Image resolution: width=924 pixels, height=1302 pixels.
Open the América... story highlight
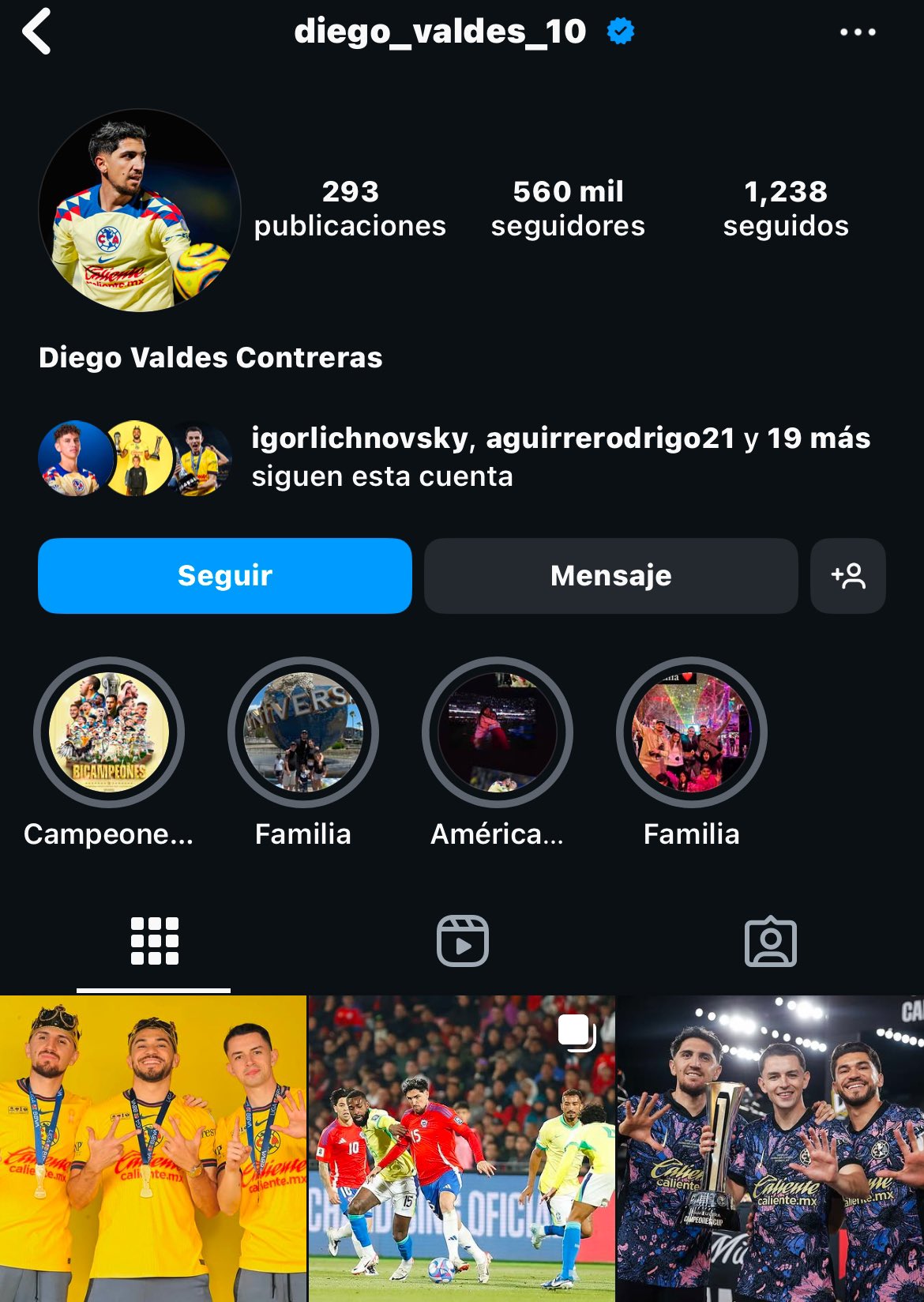pos(498,732)
